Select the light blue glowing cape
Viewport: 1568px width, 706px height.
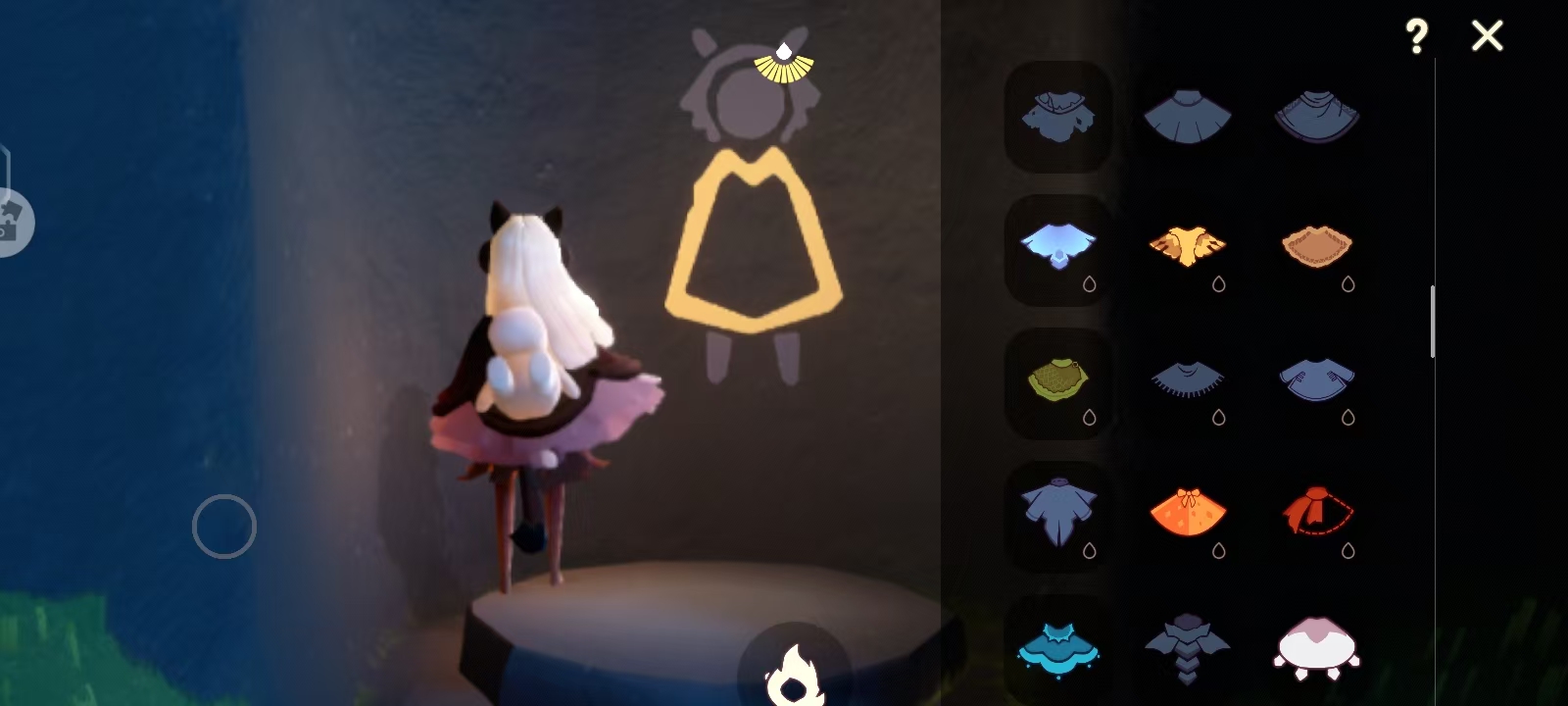(1057, 245)
